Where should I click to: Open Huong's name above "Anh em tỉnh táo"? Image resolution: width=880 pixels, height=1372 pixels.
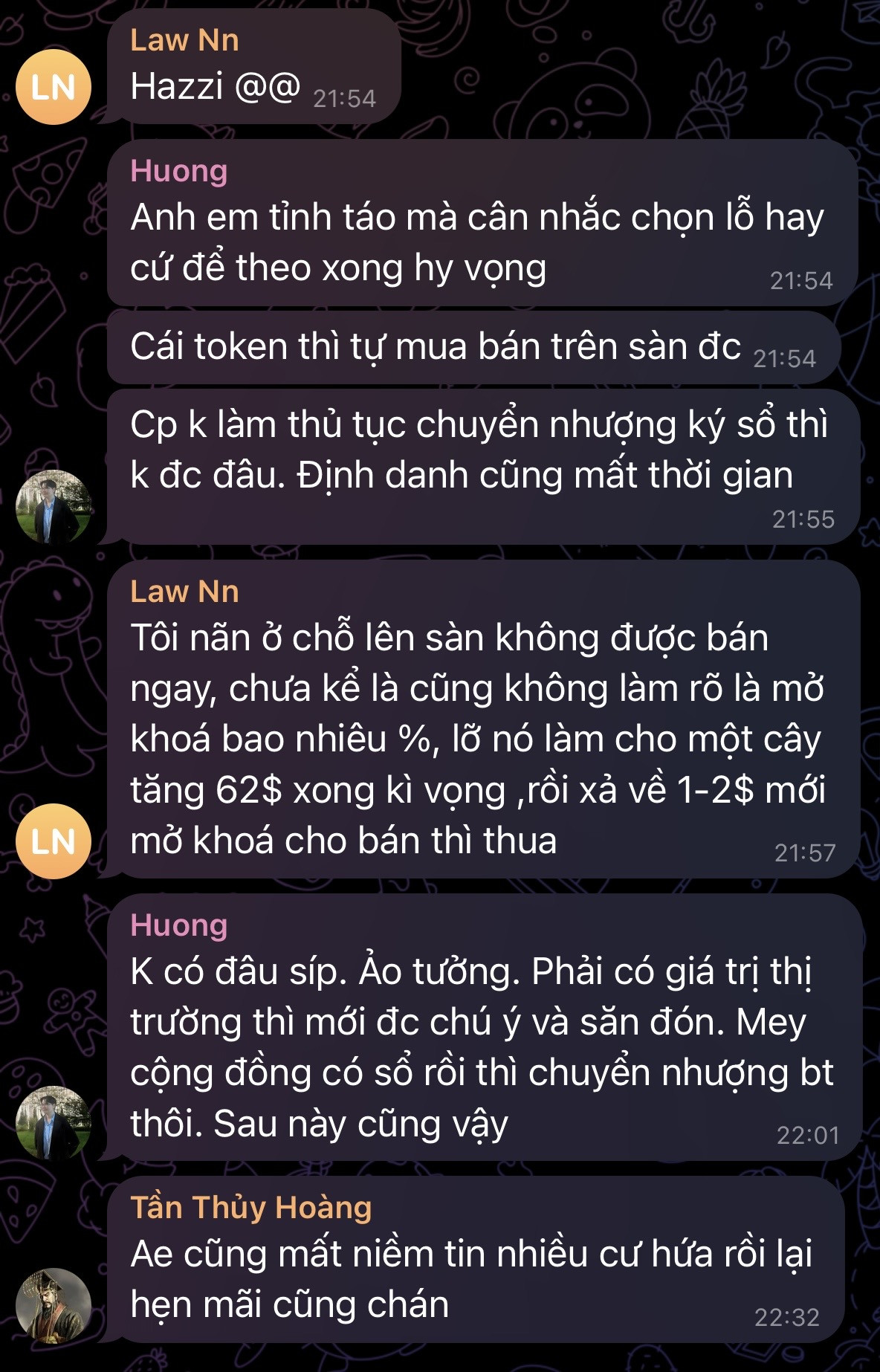179,171
